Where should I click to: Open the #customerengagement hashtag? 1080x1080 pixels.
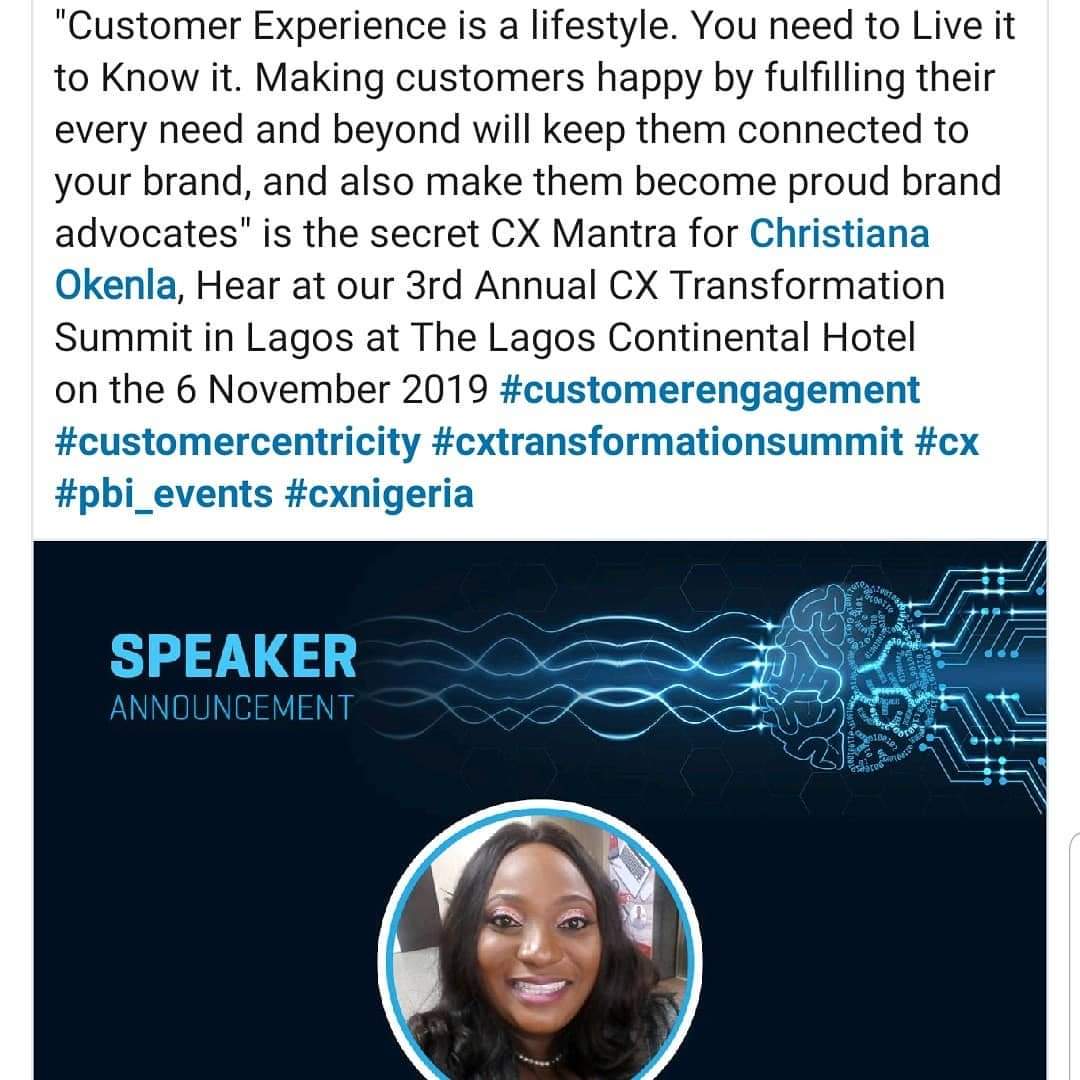[x=708, y=390]
